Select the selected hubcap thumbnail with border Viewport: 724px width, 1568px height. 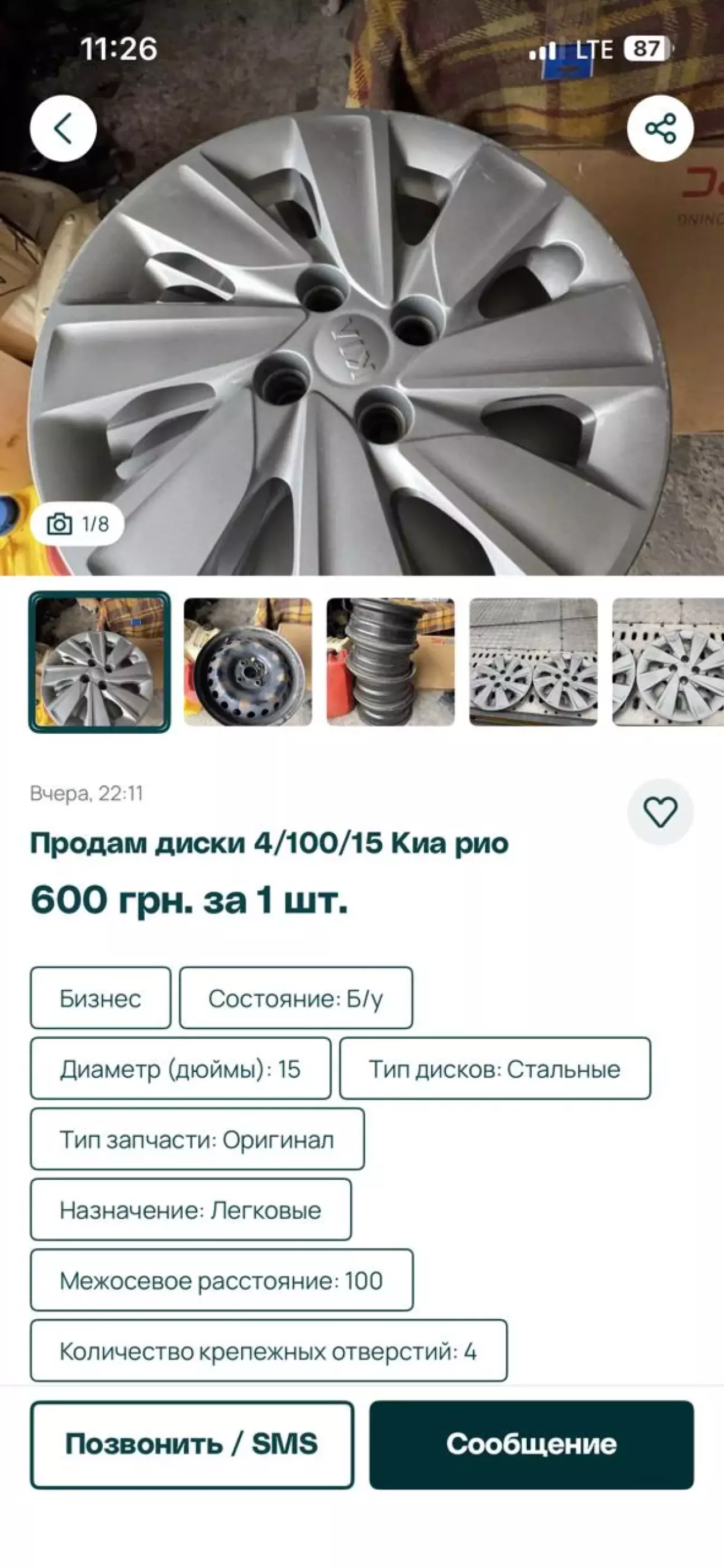point(100,662)
